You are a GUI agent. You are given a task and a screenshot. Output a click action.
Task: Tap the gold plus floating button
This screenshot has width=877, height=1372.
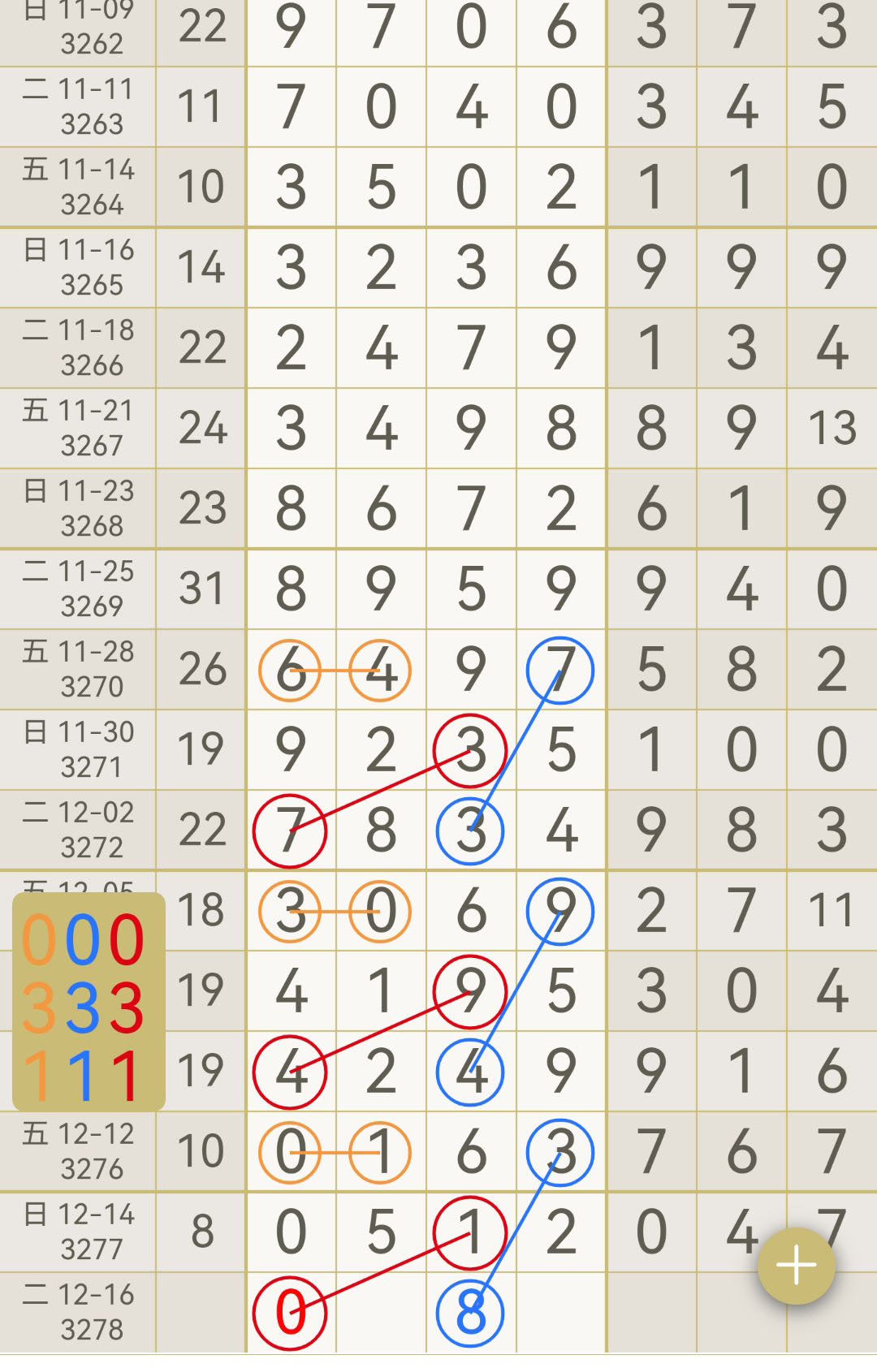(797, 1264)
